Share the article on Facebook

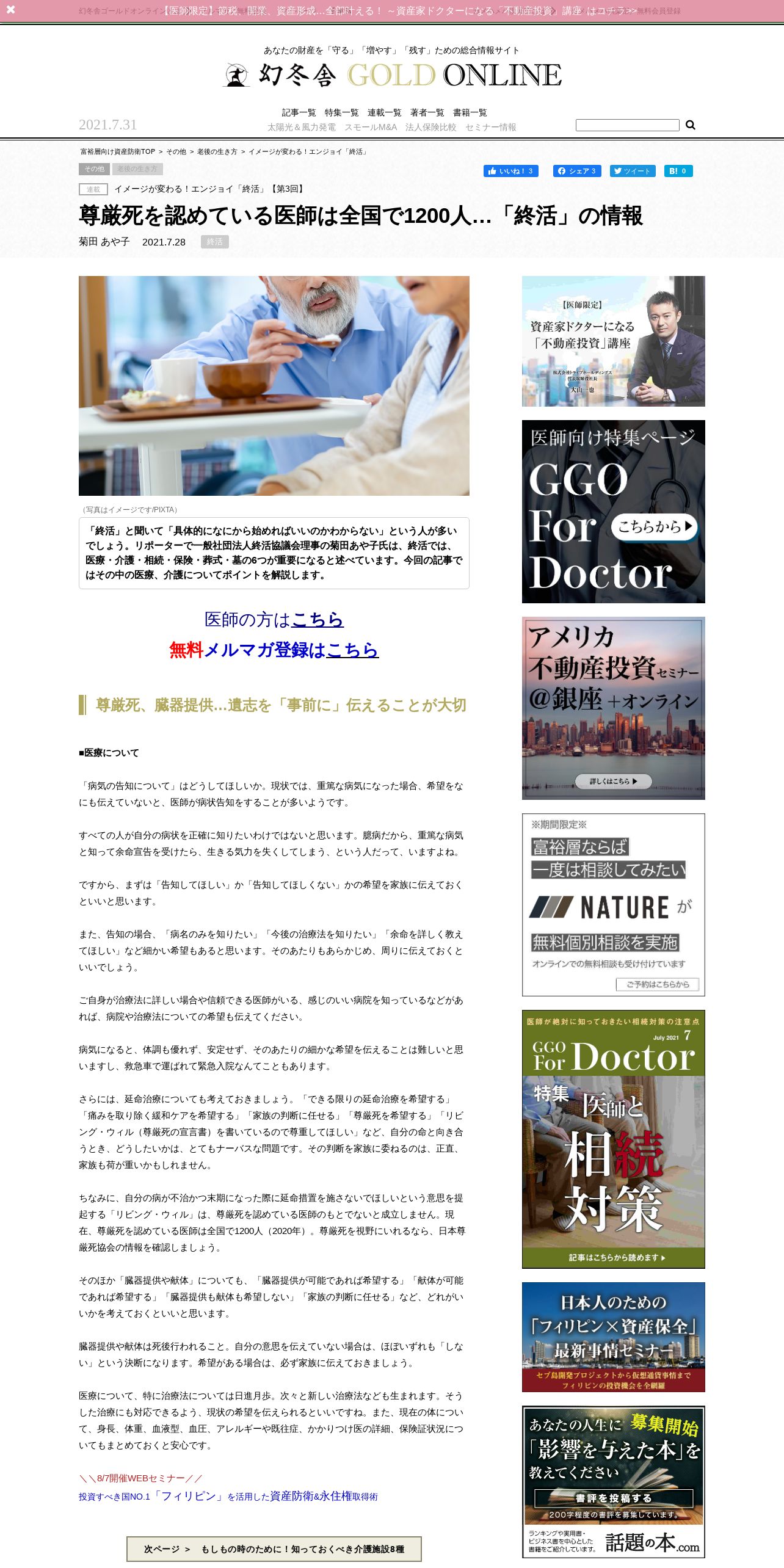click(x=577, y=171)
